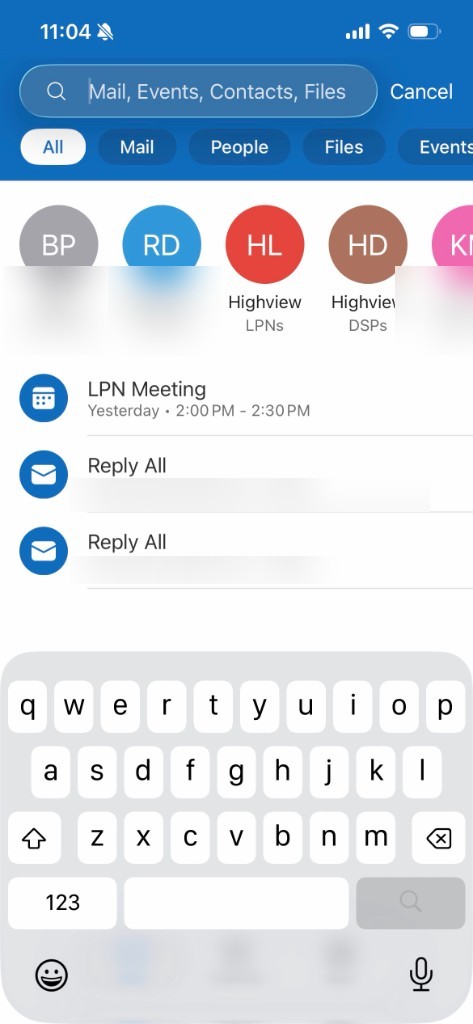The height and width of the screenshot is (1024, 473).
Task: Open the LPN Meeting event
Action: [x=246, y=398]
